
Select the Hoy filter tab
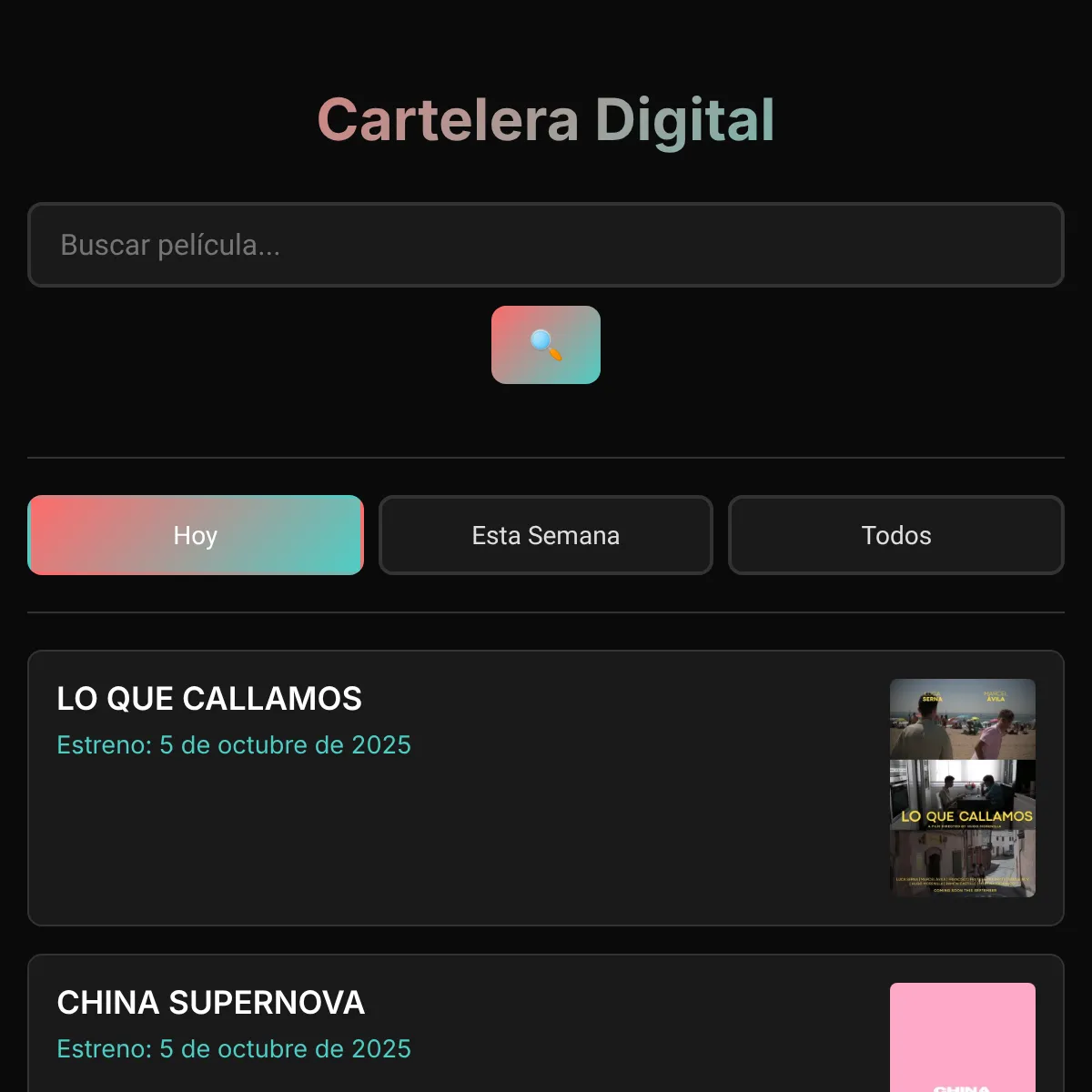click(x=196, y=535)
